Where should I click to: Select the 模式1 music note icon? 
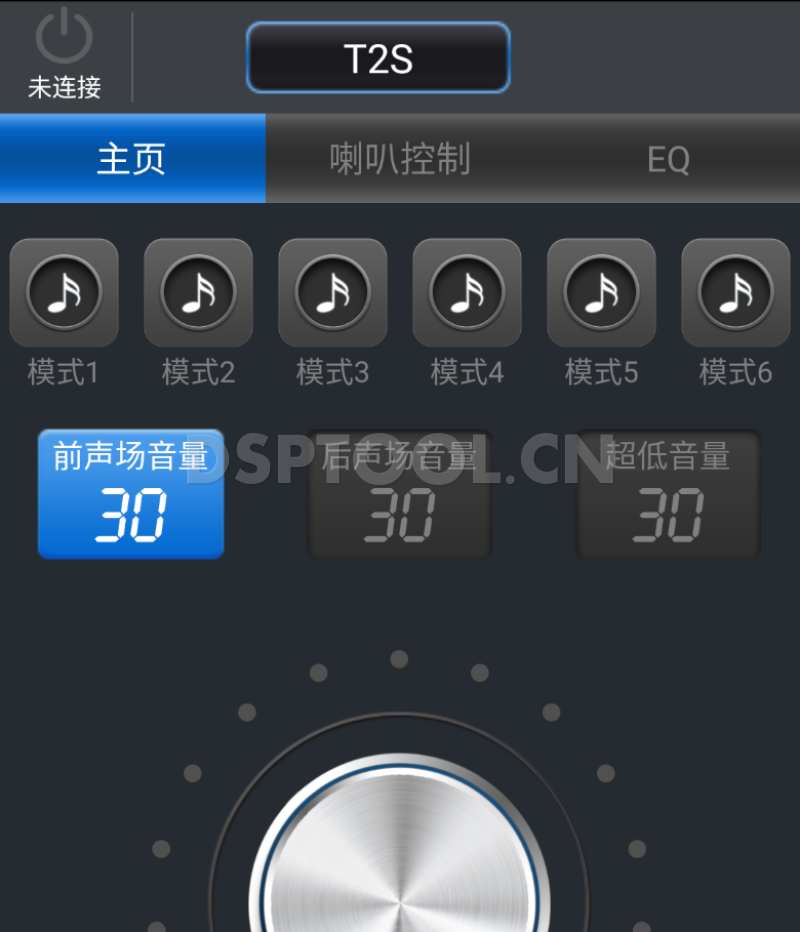(64, 292)
